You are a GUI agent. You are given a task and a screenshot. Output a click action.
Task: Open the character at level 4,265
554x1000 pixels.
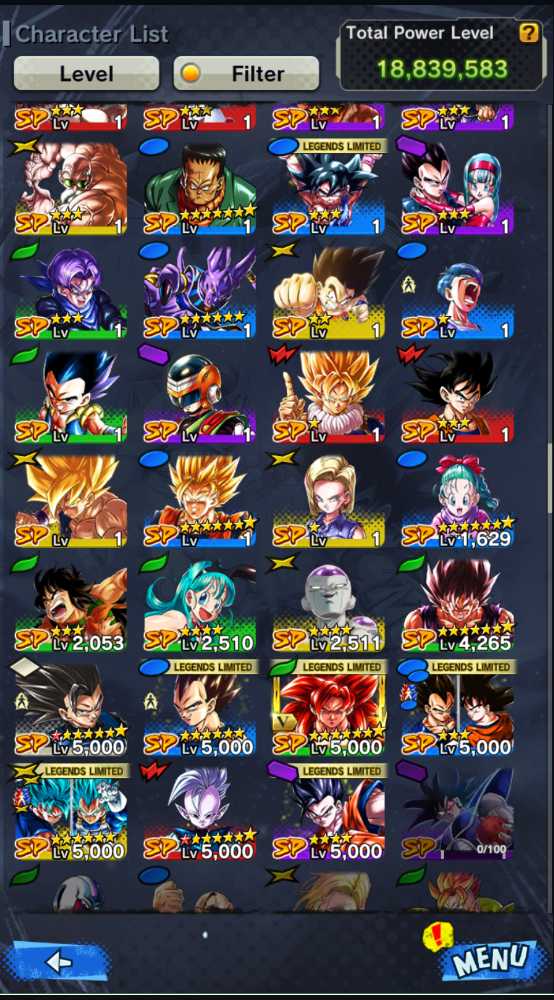457,605
